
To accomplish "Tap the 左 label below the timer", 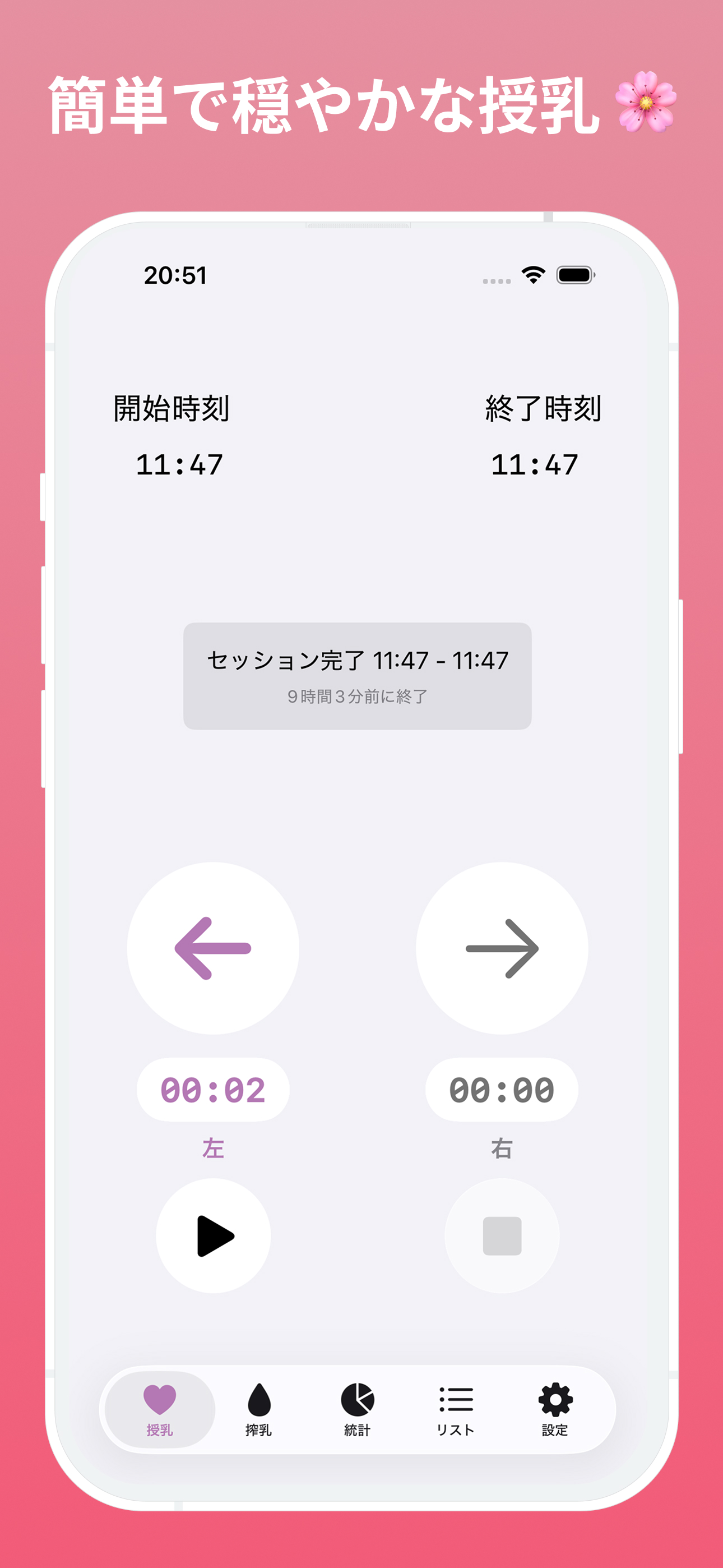I will click(x=212, y=1147).
